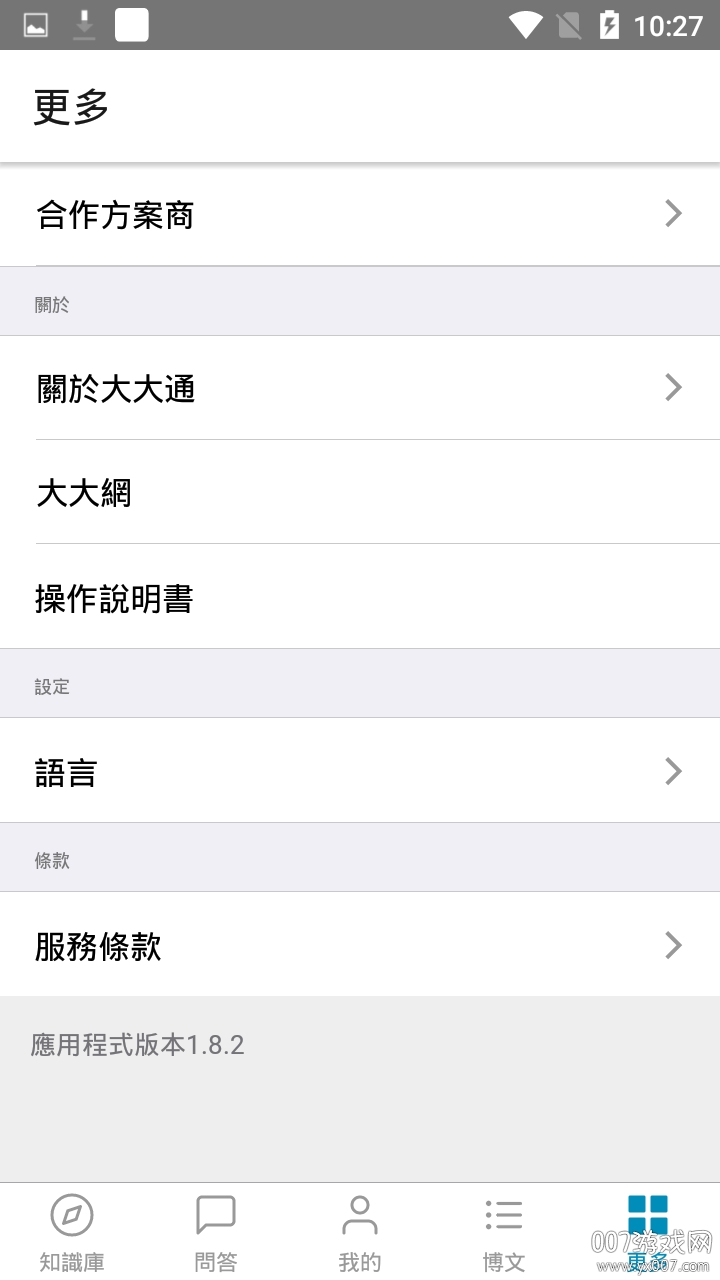The height and width of the screenshot is (1280, 720).
Task: Tap the 更多 tab
Action: pos(648,1232)
